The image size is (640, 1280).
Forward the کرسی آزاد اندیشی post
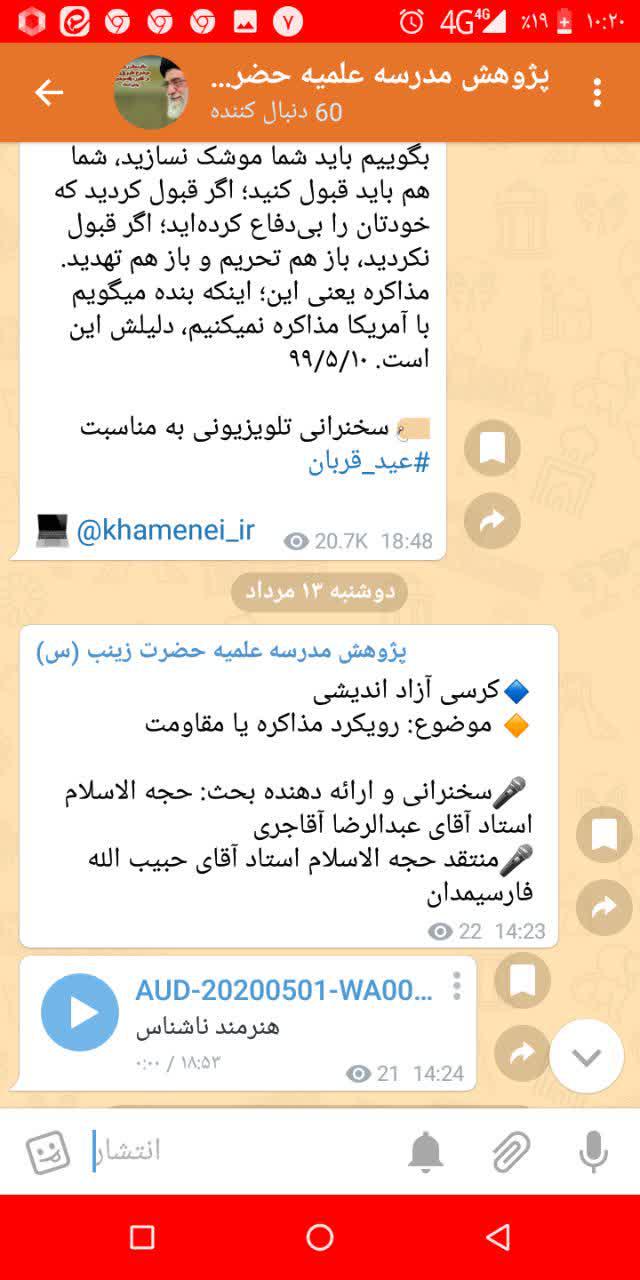pos(604,907)
